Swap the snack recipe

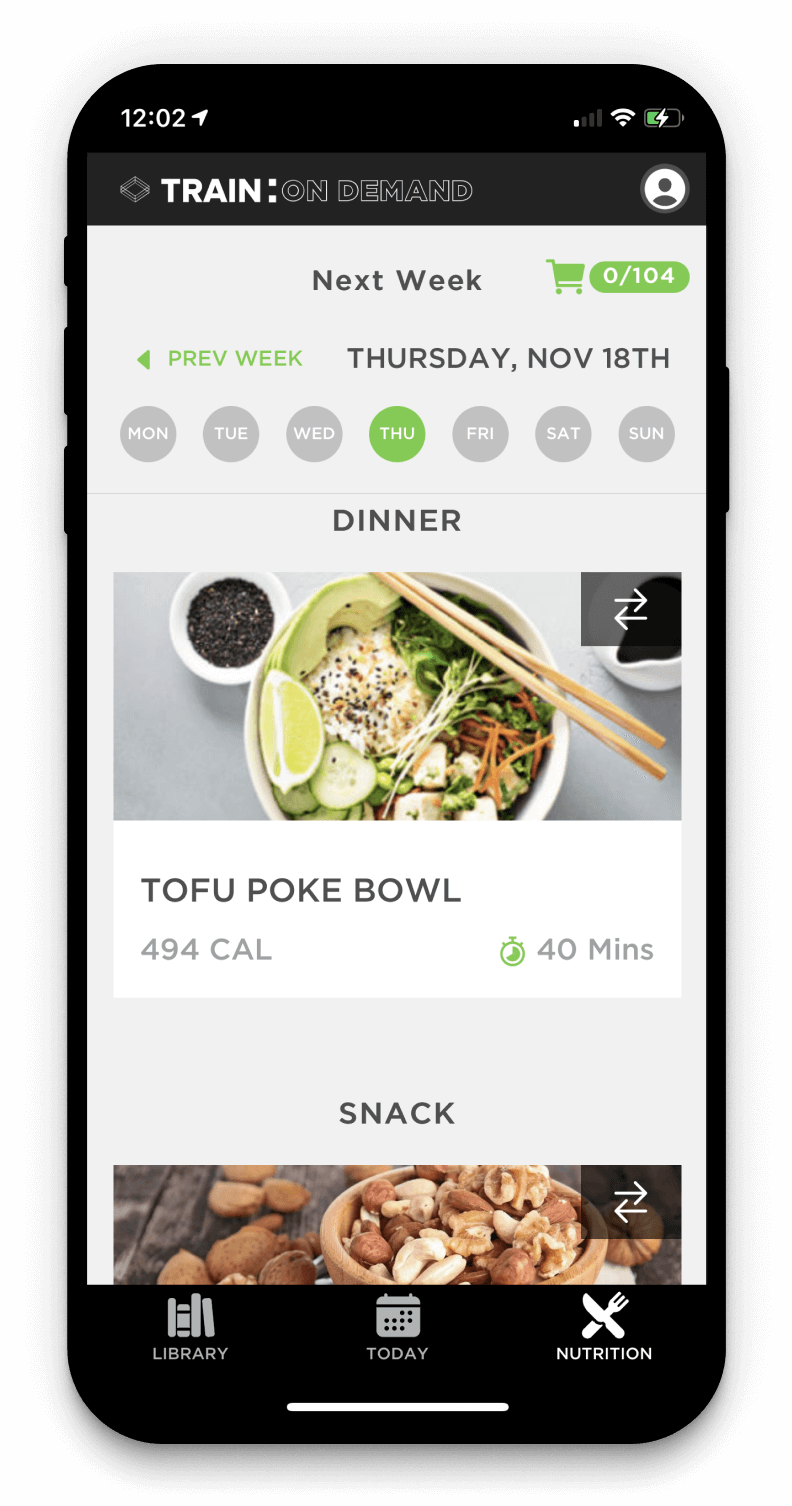631,1202
